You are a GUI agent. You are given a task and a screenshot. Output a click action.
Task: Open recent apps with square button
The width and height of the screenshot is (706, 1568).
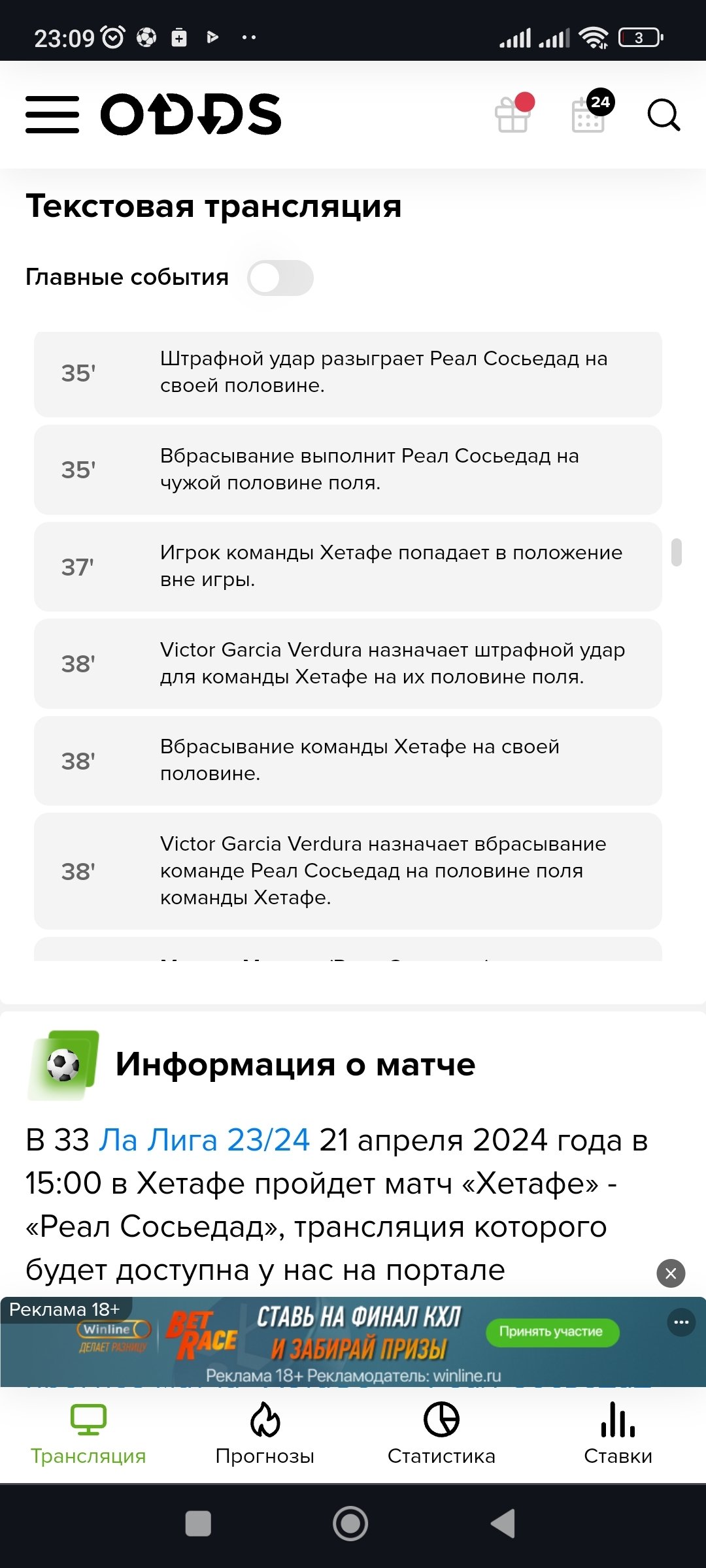198,1524
